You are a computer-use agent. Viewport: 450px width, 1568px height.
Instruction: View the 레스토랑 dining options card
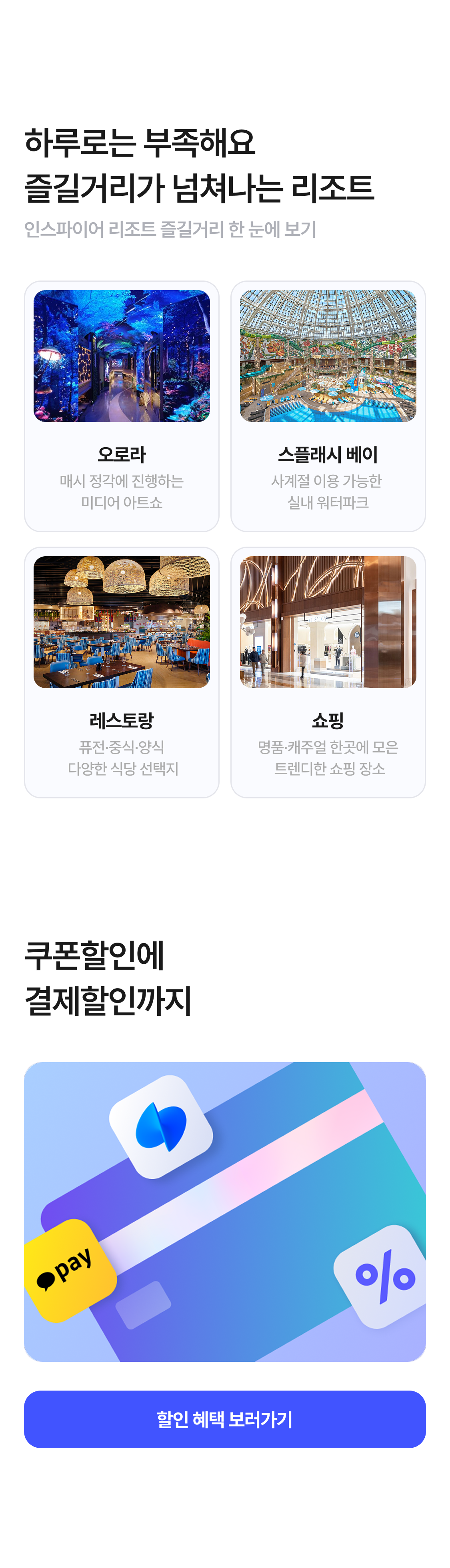click(x=122, y=672)
